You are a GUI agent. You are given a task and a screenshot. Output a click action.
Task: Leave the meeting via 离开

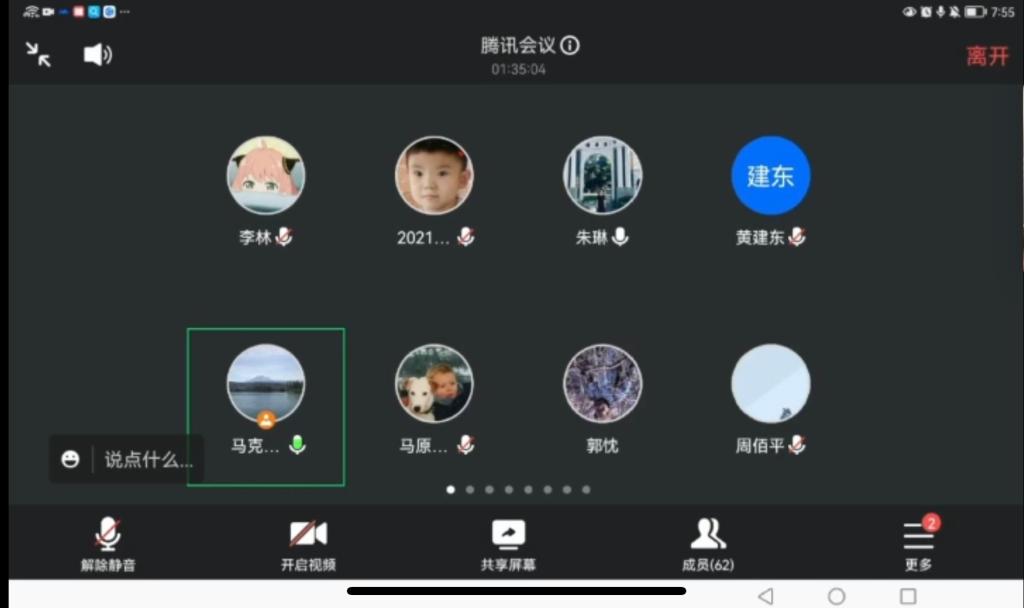tap(987, 56)
